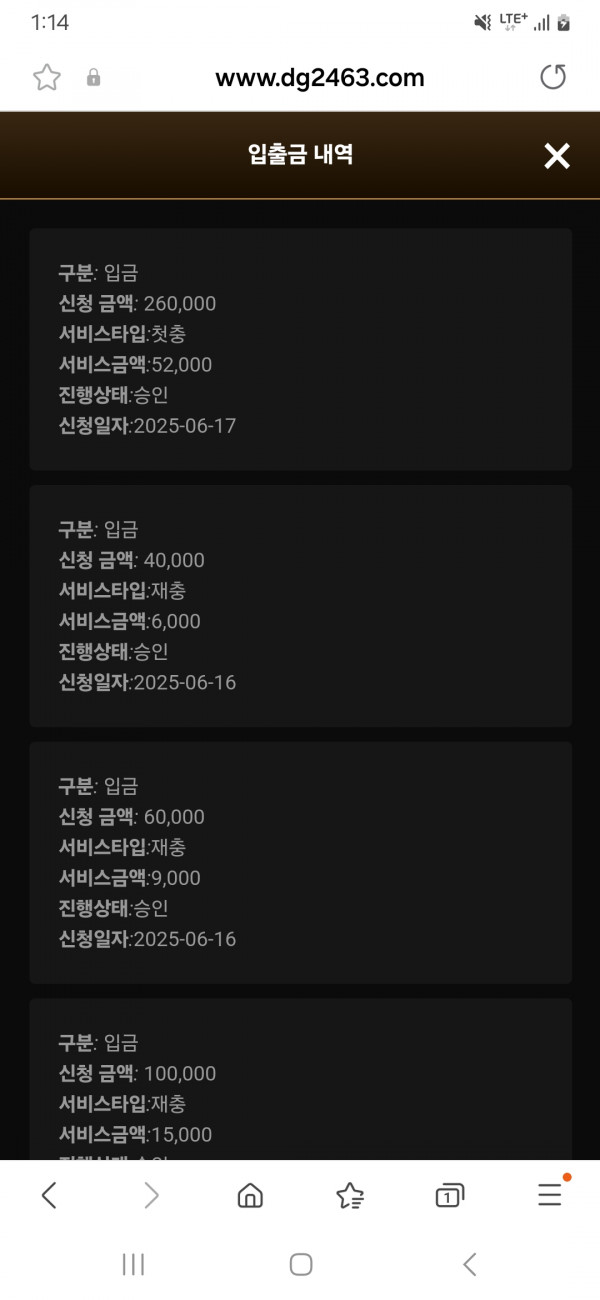The height and width of the screenshot is (1300, 600).
Task: Go back to the previous page
Action: click(x=49, y=1195)
